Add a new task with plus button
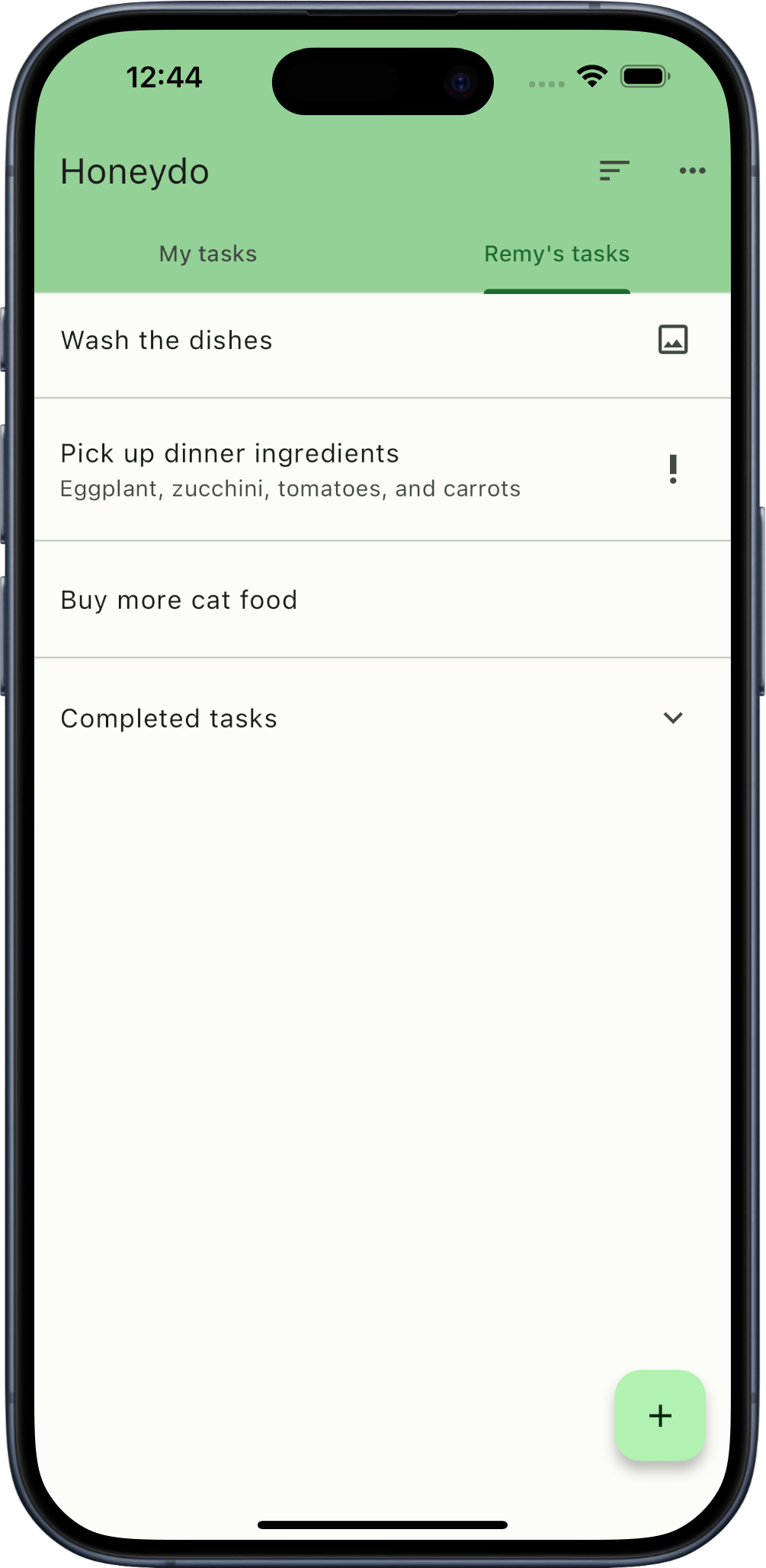 point(660,1416)
